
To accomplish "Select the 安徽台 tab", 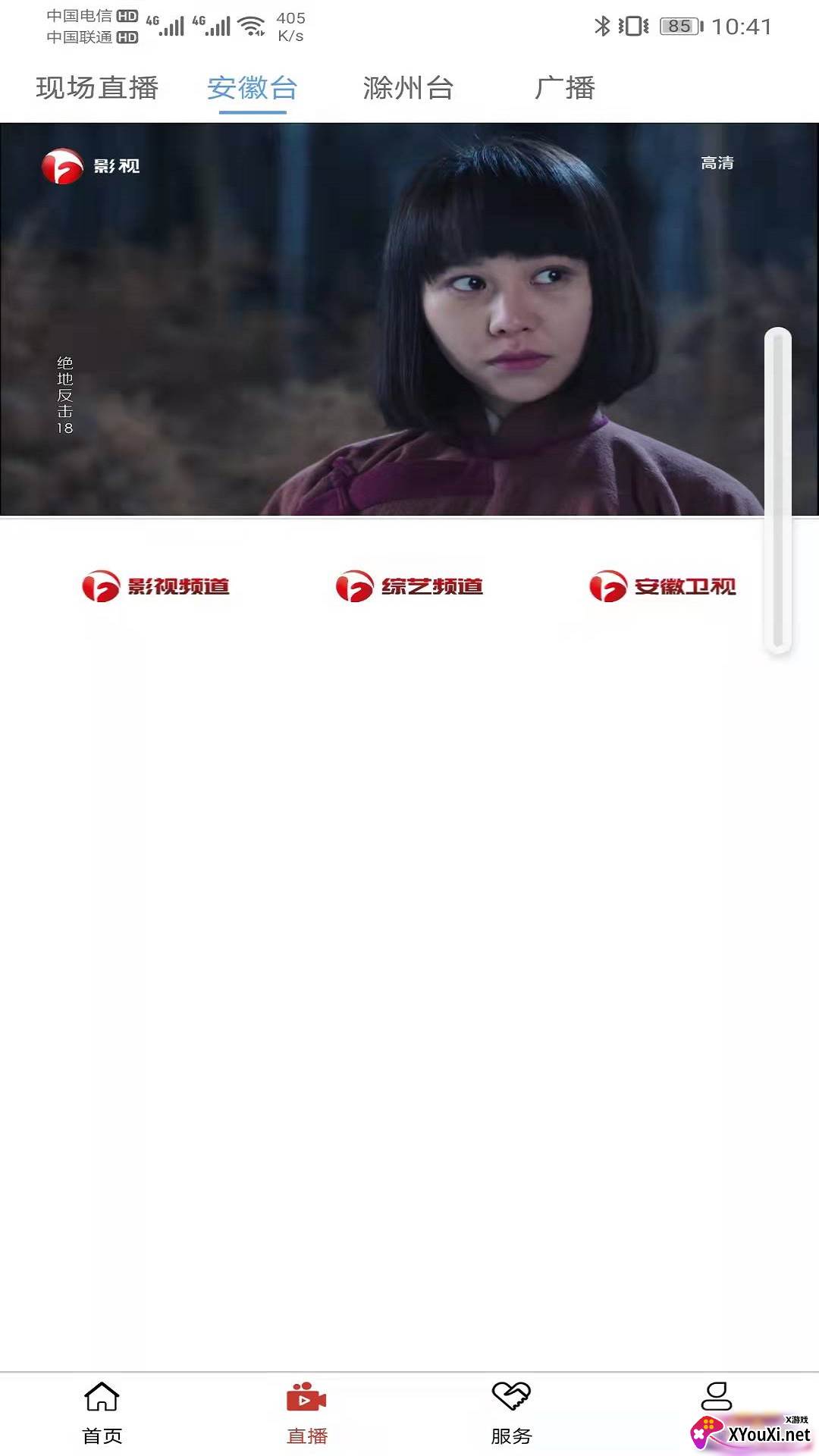I will (x=252, y=88).
